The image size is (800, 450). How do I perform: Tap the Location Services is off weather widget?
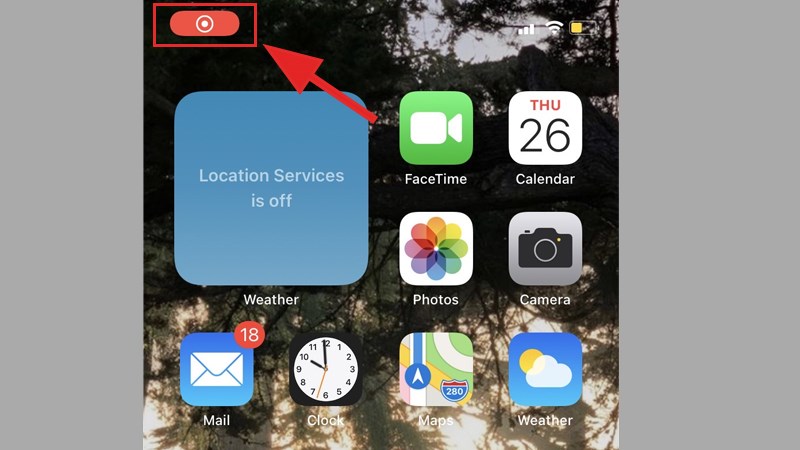tap(271, 188)
